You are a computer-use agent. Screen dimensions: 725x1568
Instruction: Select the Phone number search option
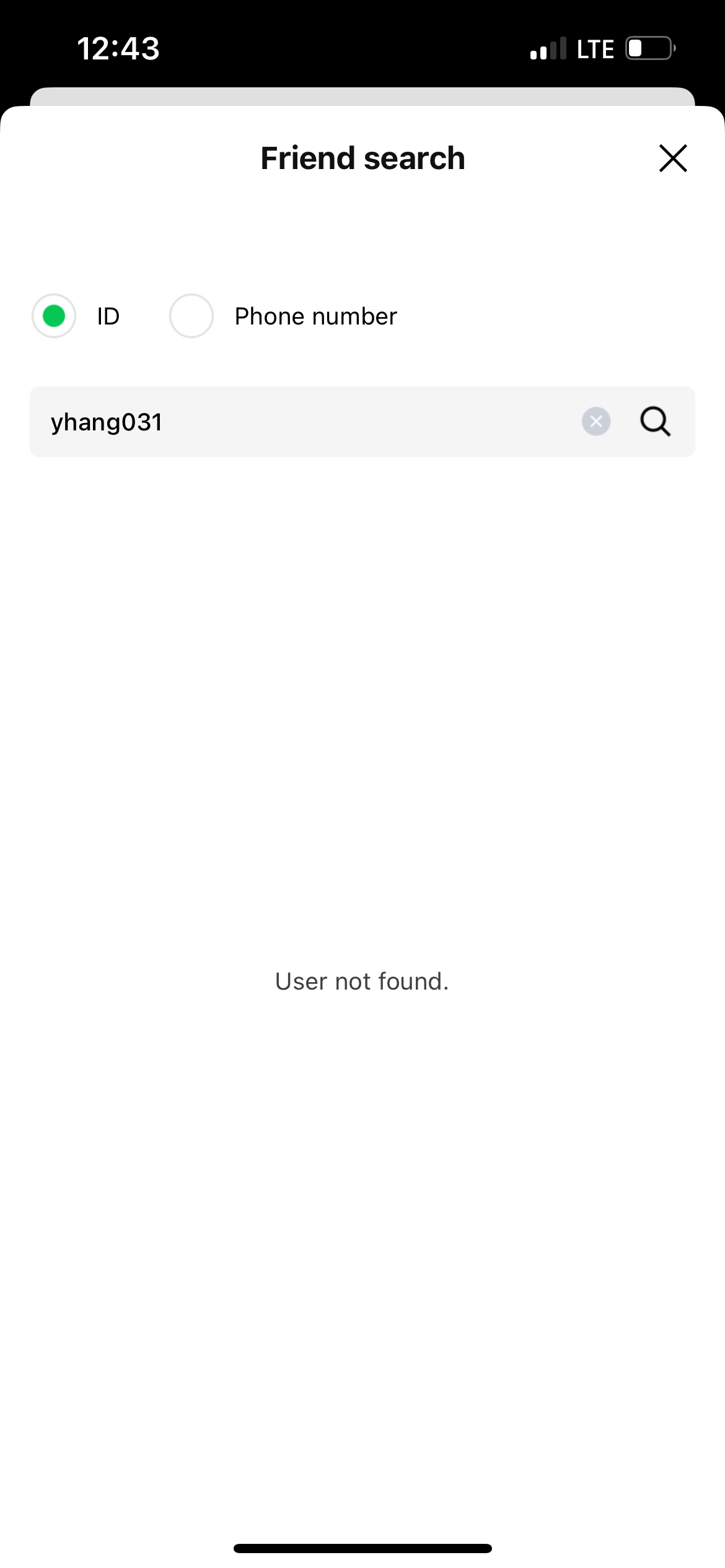[x=191, y=316]
